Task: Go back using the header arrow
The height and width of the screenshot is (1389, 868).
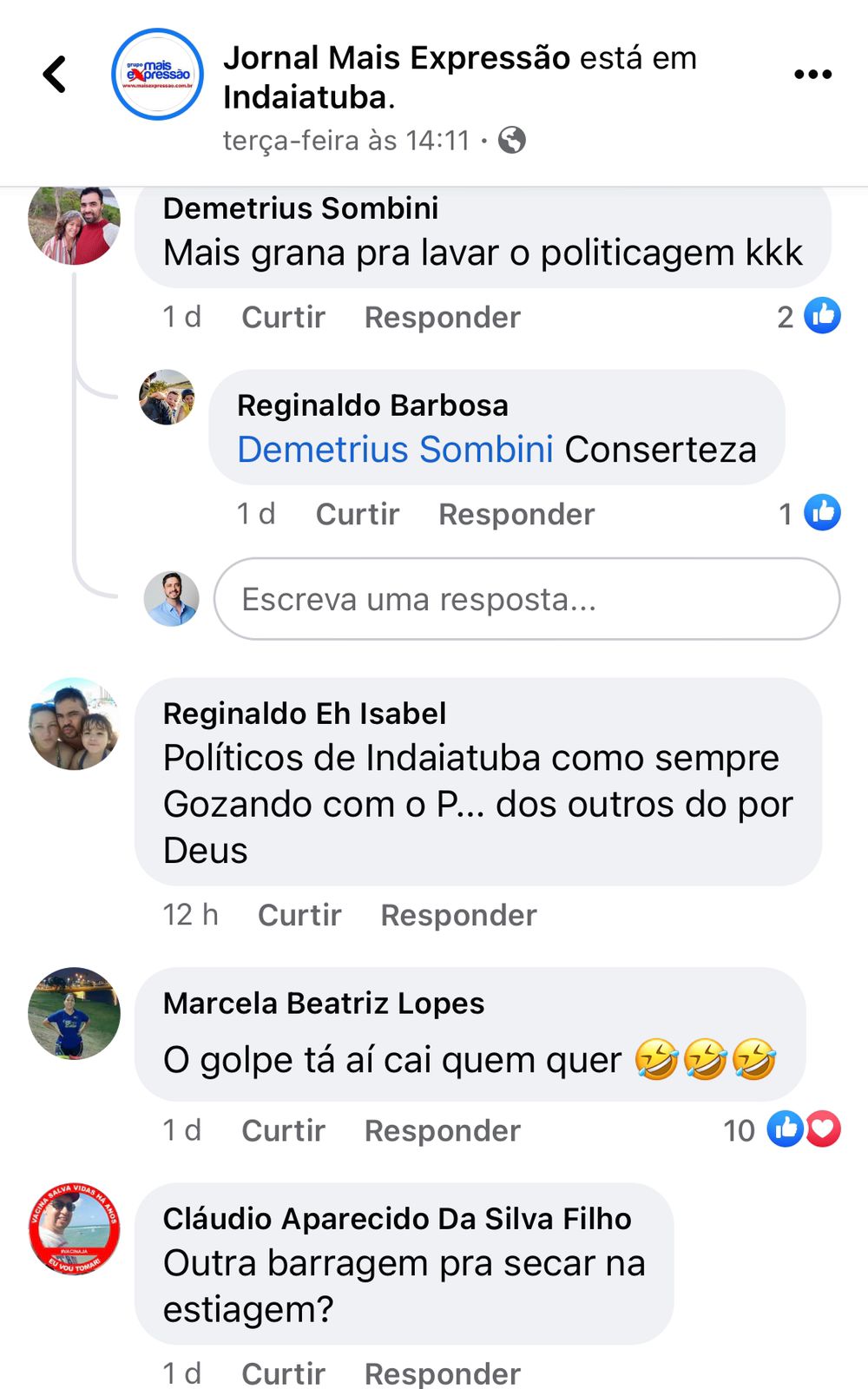Action: (55, 75)
